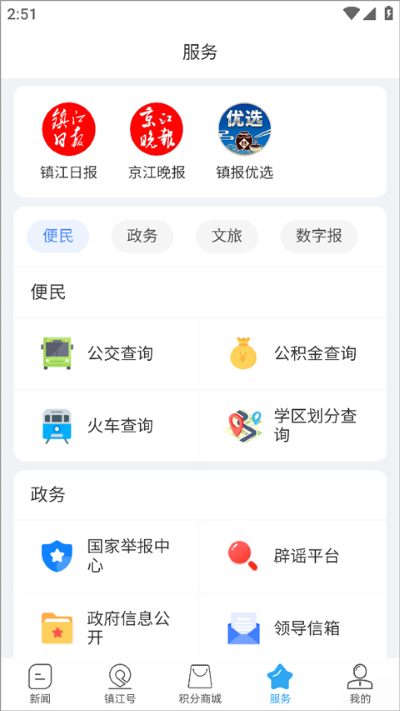Open the 积分商城 tab
Screen dimensions: 400x711
coord(200,684)
